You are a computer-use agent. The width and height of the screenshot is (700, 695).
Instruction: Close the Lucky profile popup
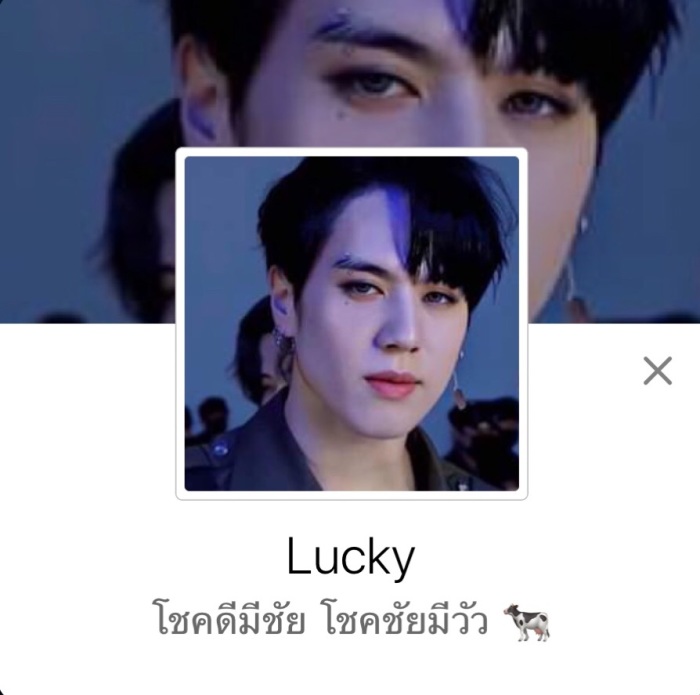(657, 371)
